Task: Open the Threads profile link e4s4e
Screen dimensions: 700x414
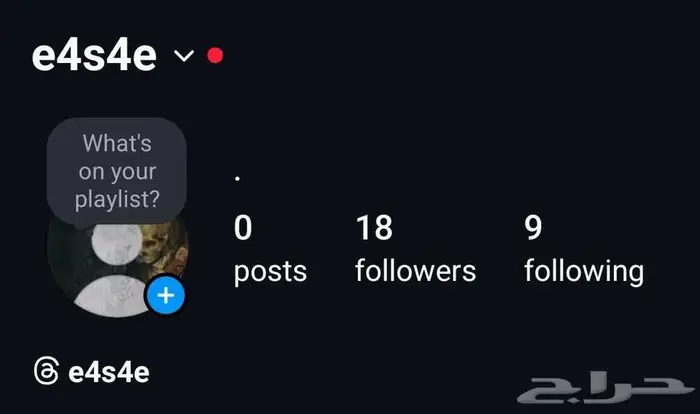Action: coord(92,372)
